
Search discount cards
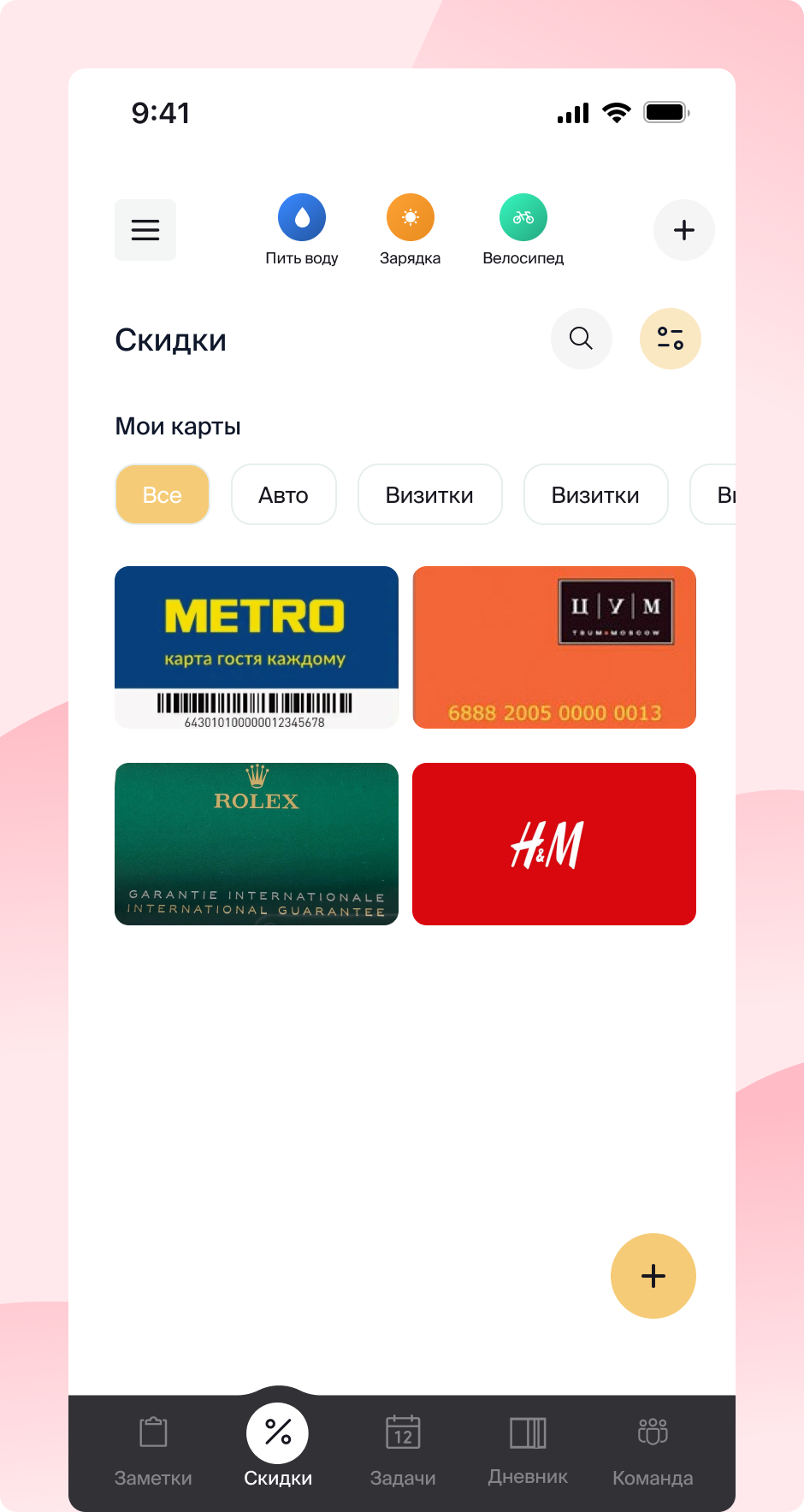(582, 339)
